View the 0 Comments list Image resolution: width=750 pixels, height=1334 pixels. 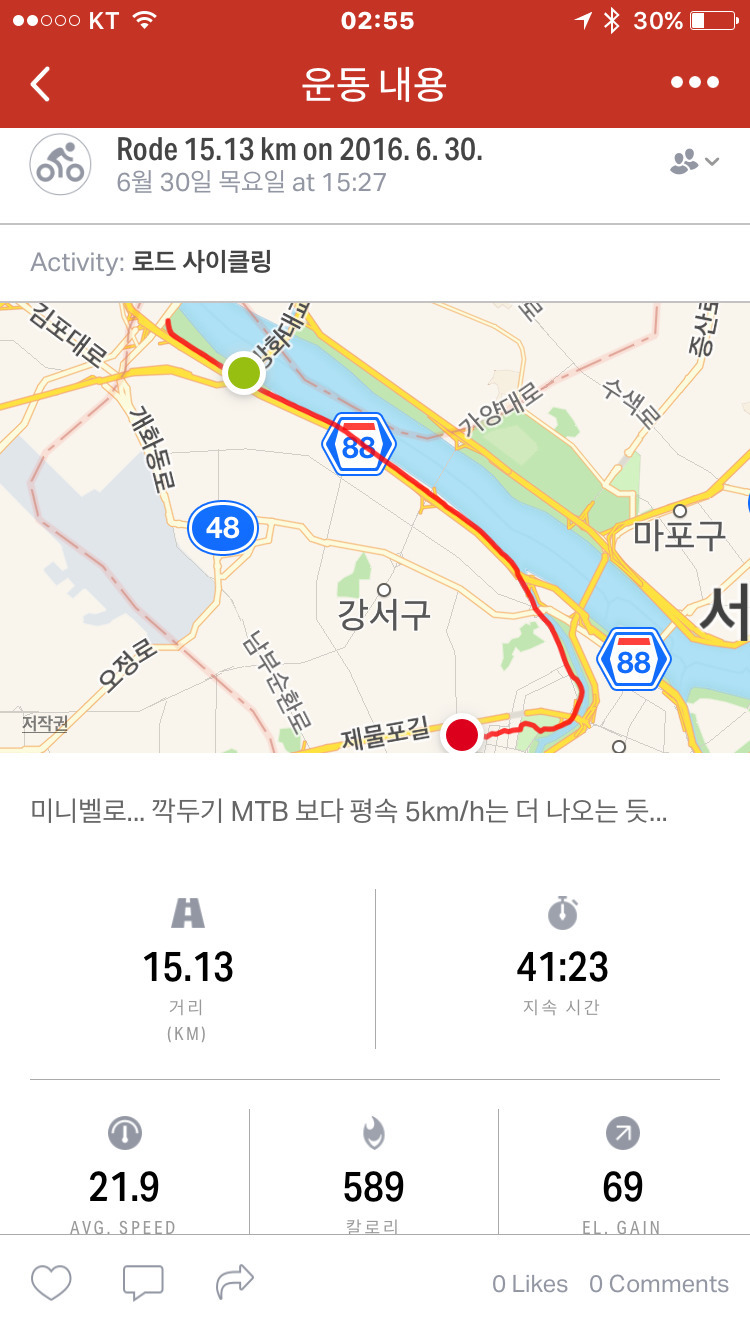[659, 1284]
